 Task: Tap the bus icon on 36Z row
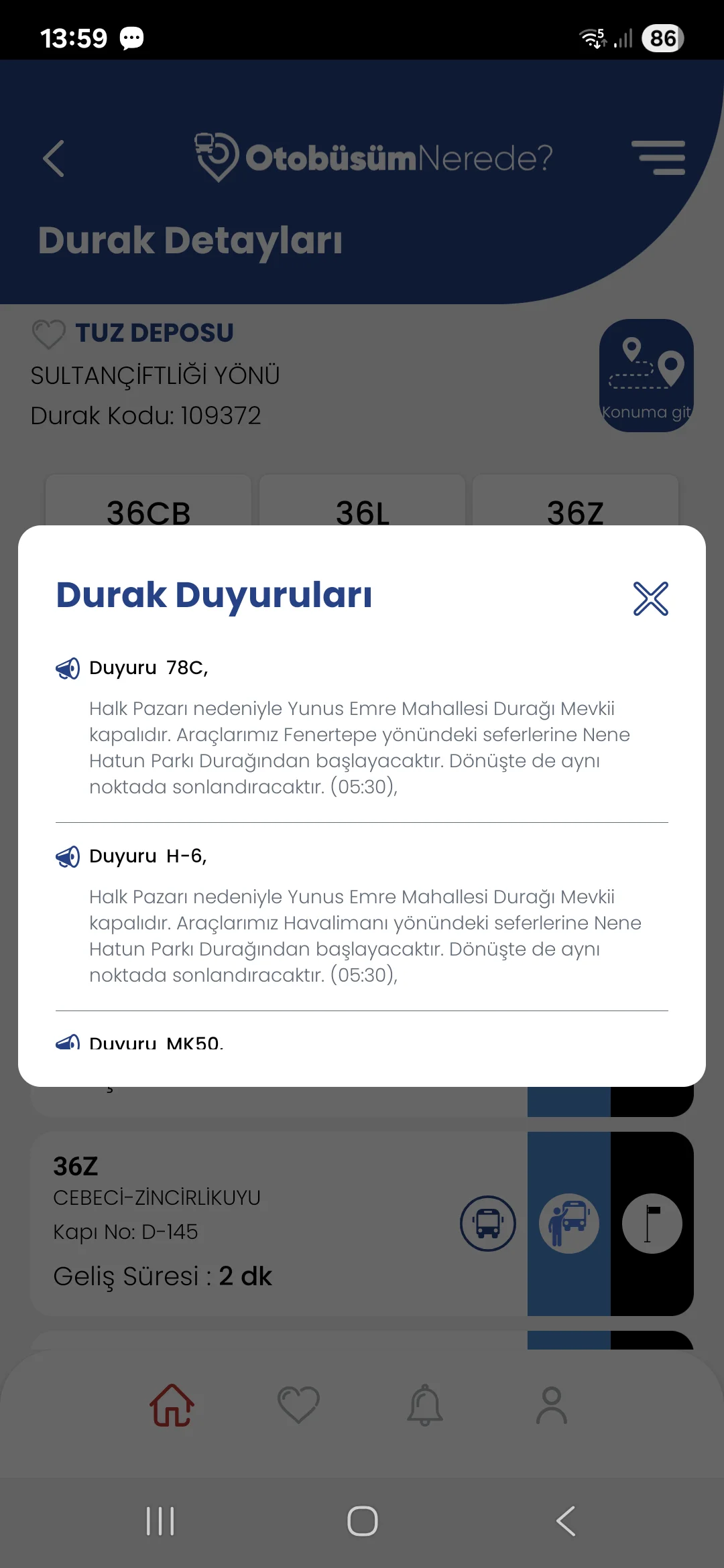click(x=487, y=1222)
